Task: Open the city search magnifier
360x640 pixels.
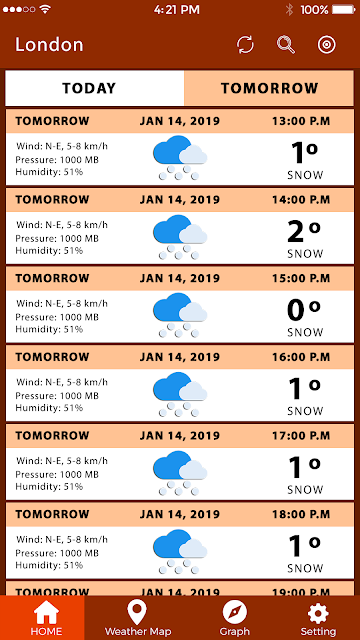Action: coord(286,44)
